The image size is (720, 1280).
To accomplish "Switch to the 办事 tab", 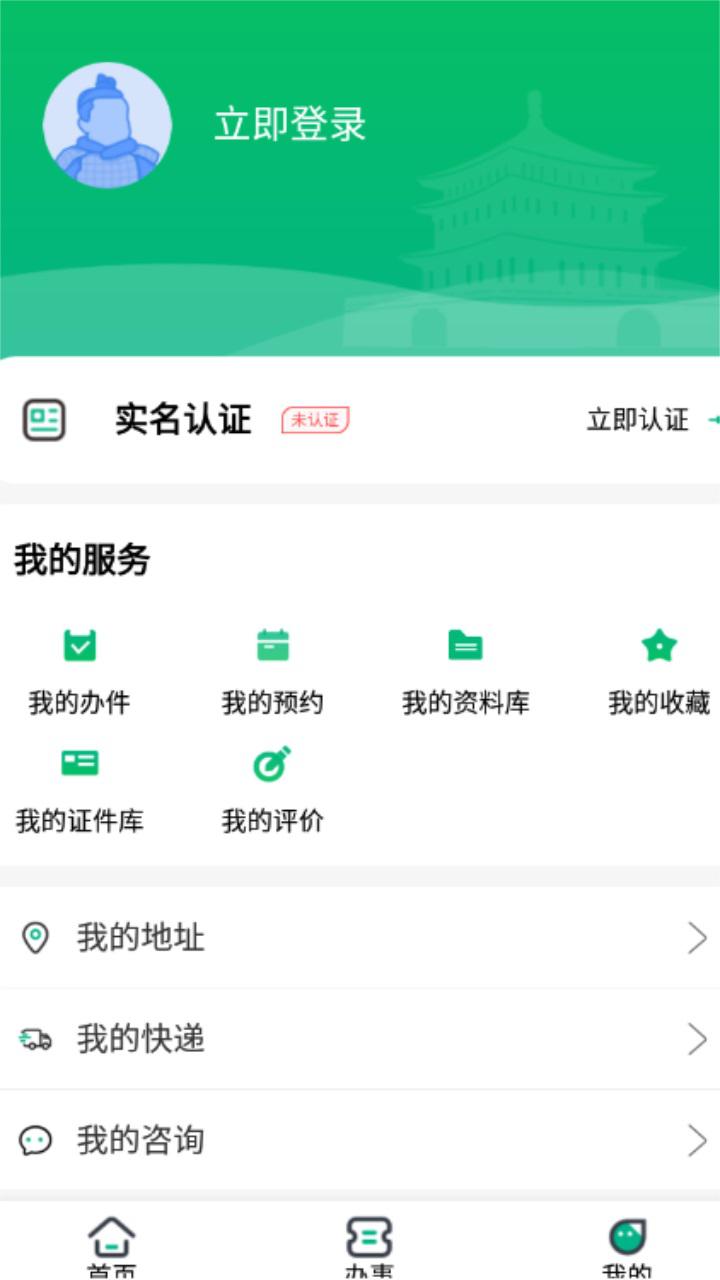I will coord(368,1246).
